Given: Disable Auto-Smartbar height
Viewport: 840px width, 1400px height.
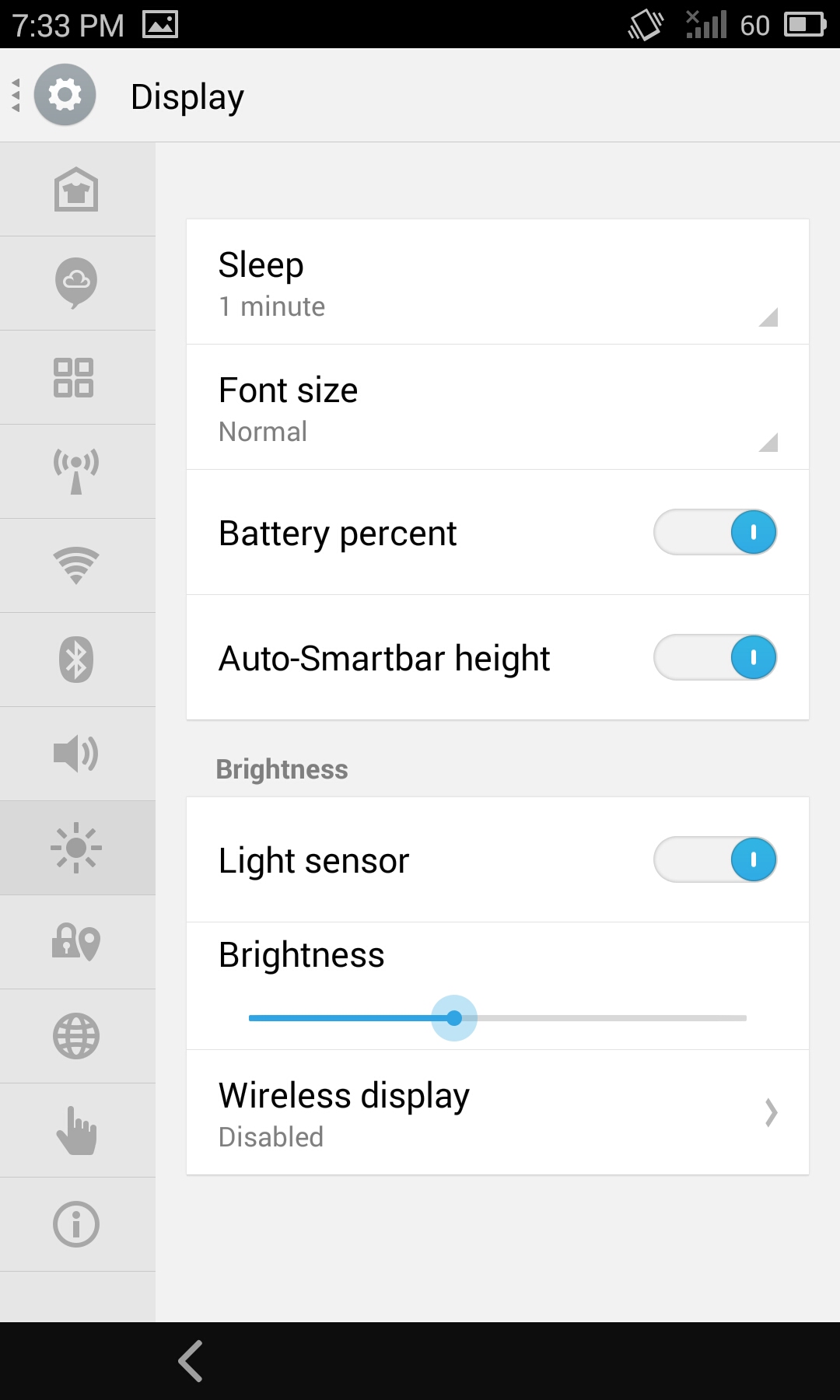Looking at the screenshot, I should click(x=715, y=657).
